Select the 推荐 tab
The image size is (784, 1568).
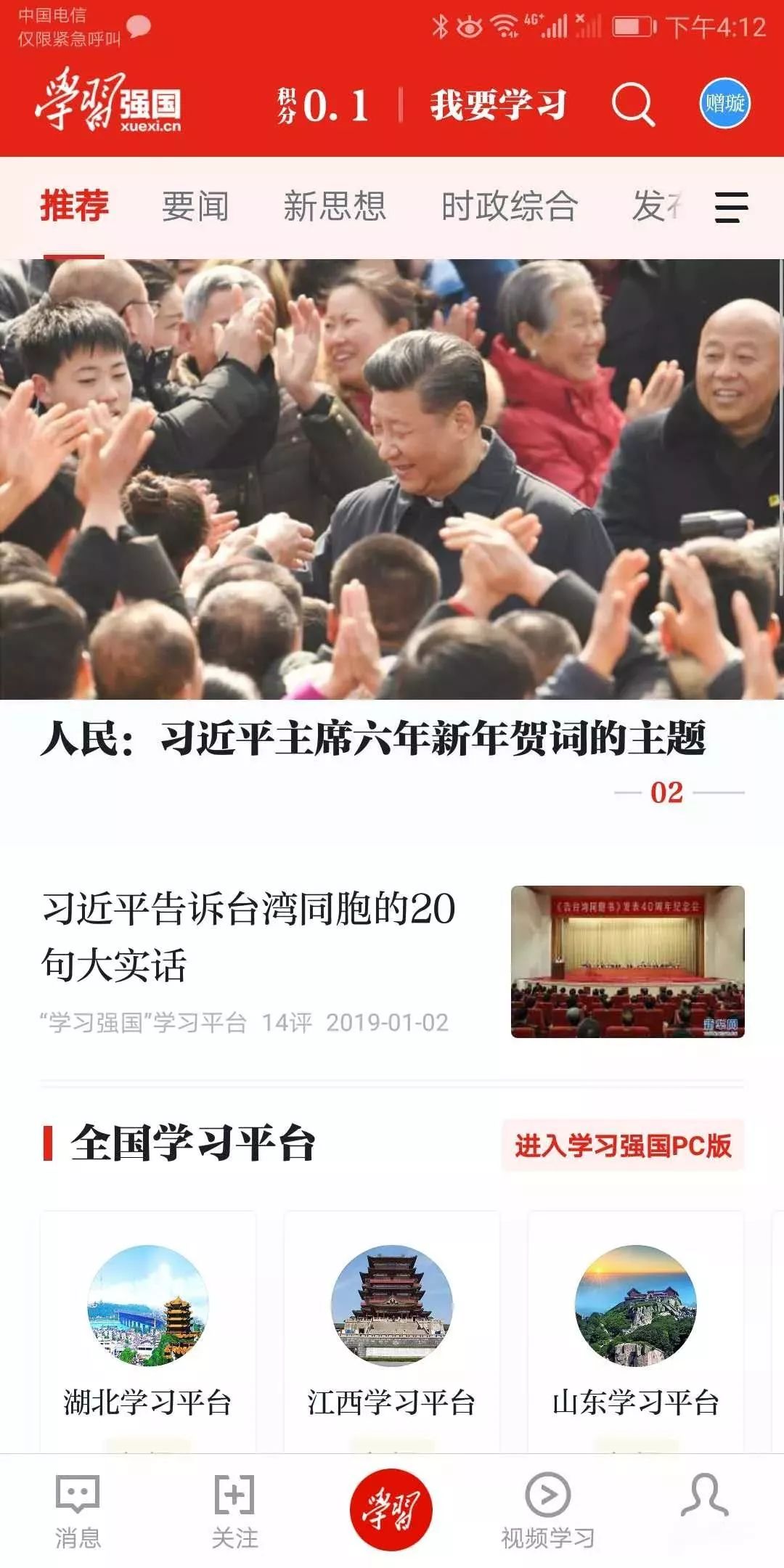75,205
